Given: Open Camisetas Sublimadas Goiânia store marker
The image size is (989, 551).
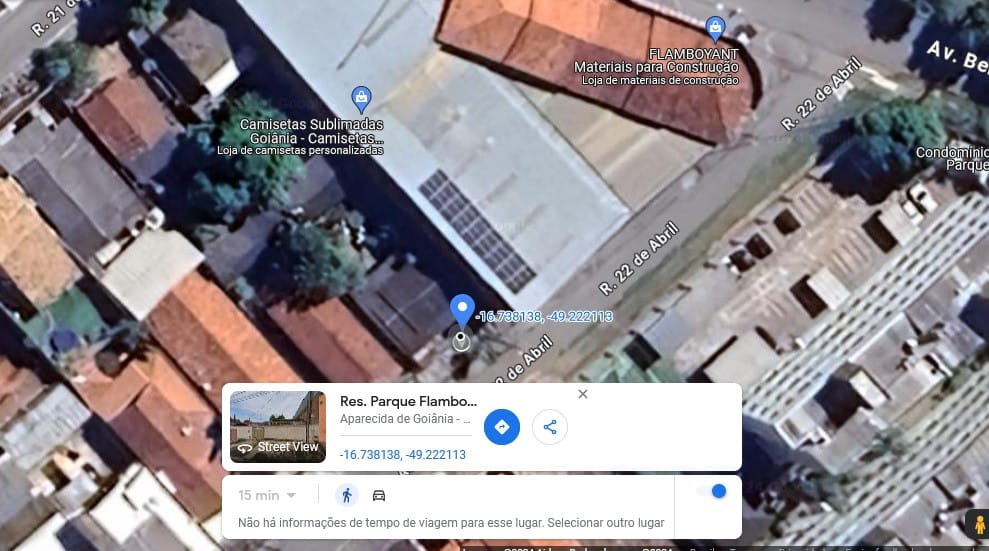Looking at the screenshot, I should (362, 98).
